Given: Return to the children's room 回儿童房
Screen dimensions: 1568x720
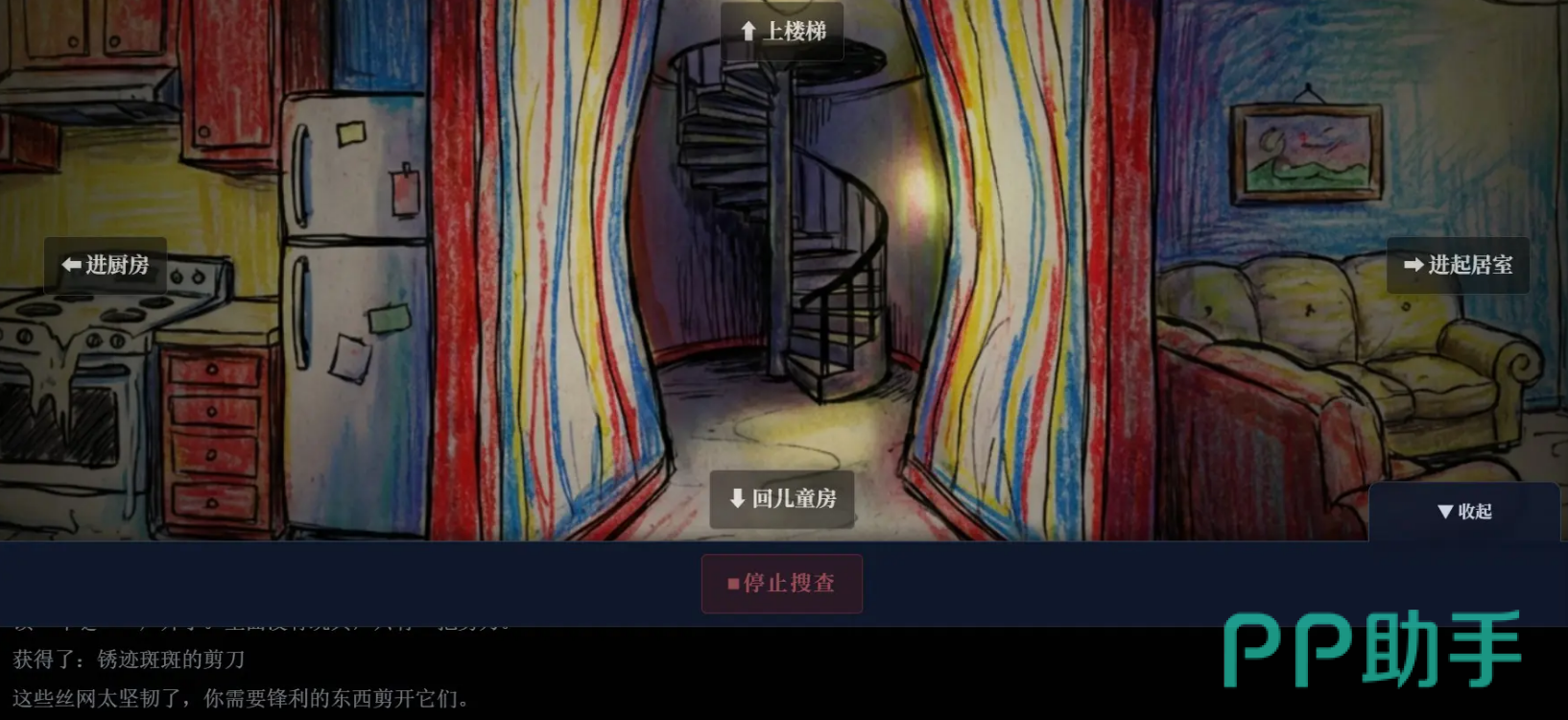Looking at the screenshot, I should pyautogui.click(x=782, y=498).
